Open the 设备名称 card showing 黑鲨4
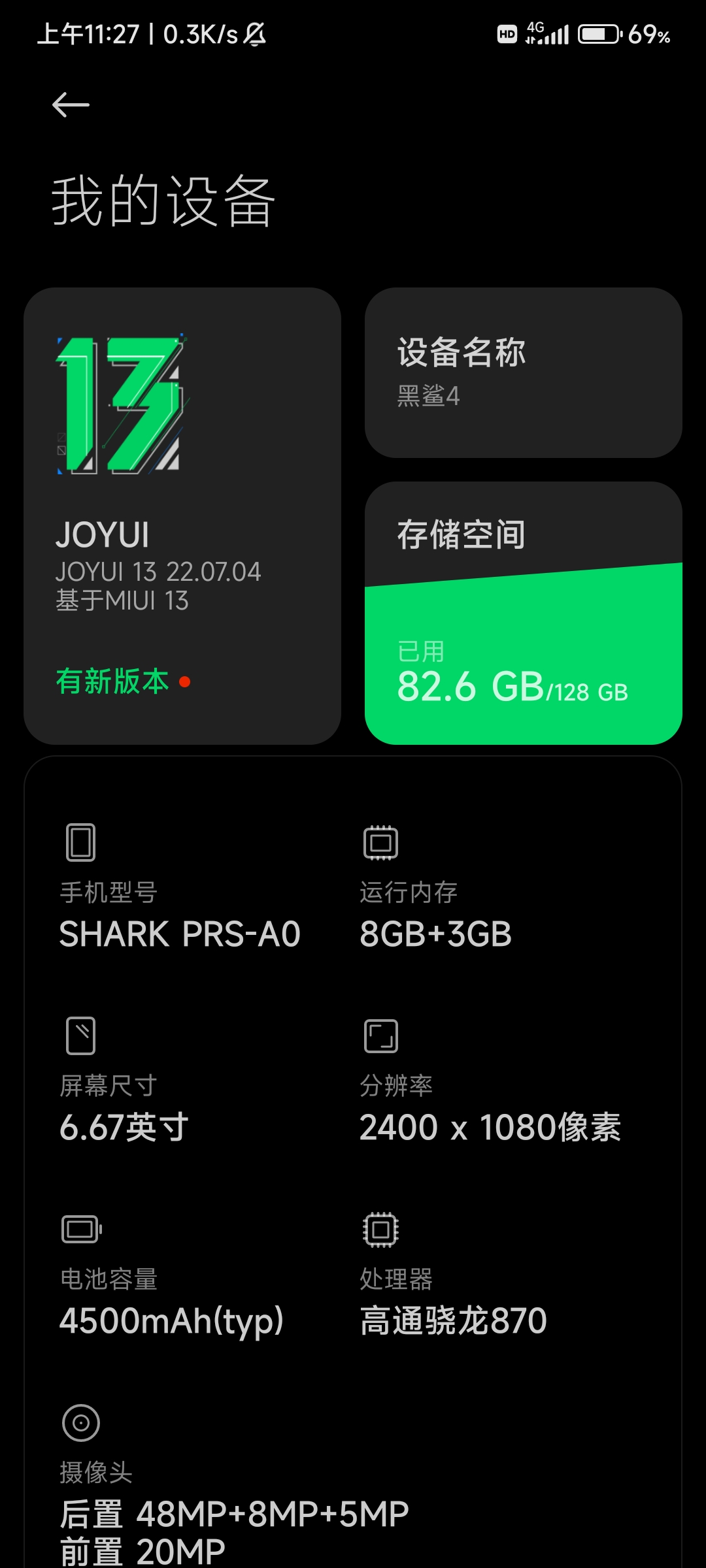The image size is (706, 1568). pyautogui.click(x=524, y=373)
